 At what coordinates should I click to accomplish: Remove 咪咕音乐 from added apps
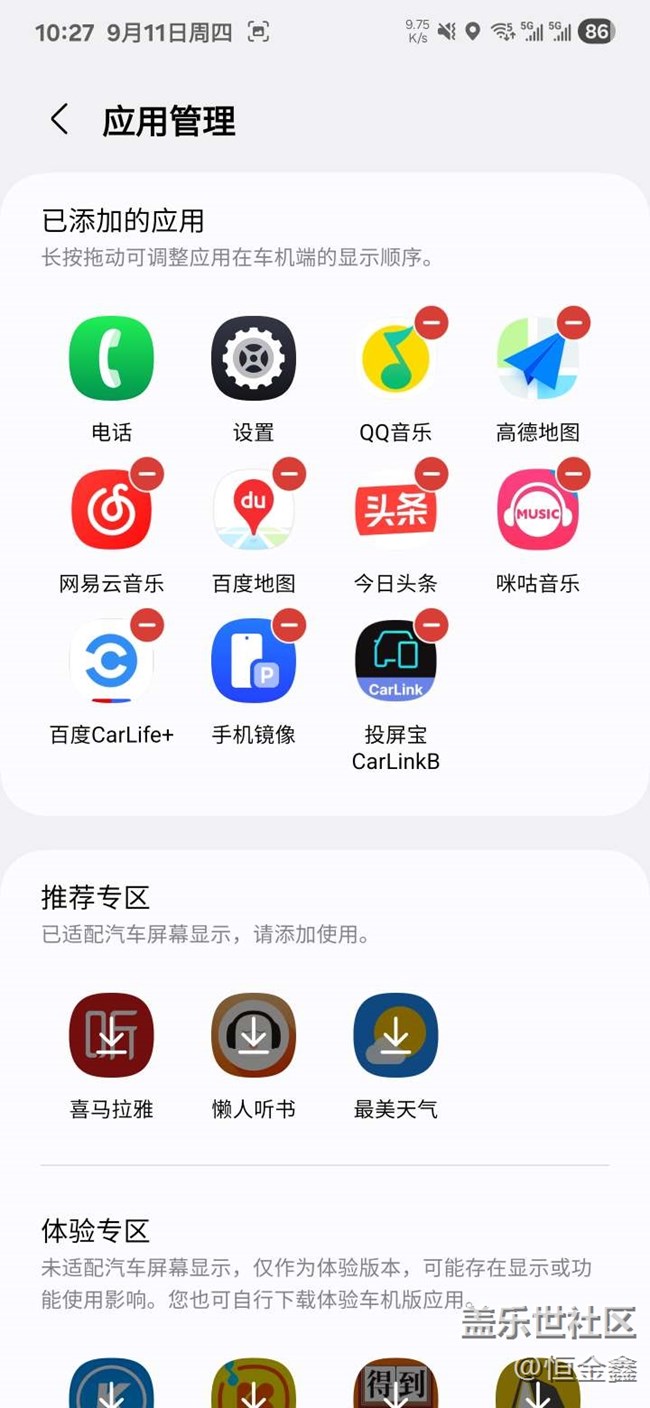click(574, 473)
